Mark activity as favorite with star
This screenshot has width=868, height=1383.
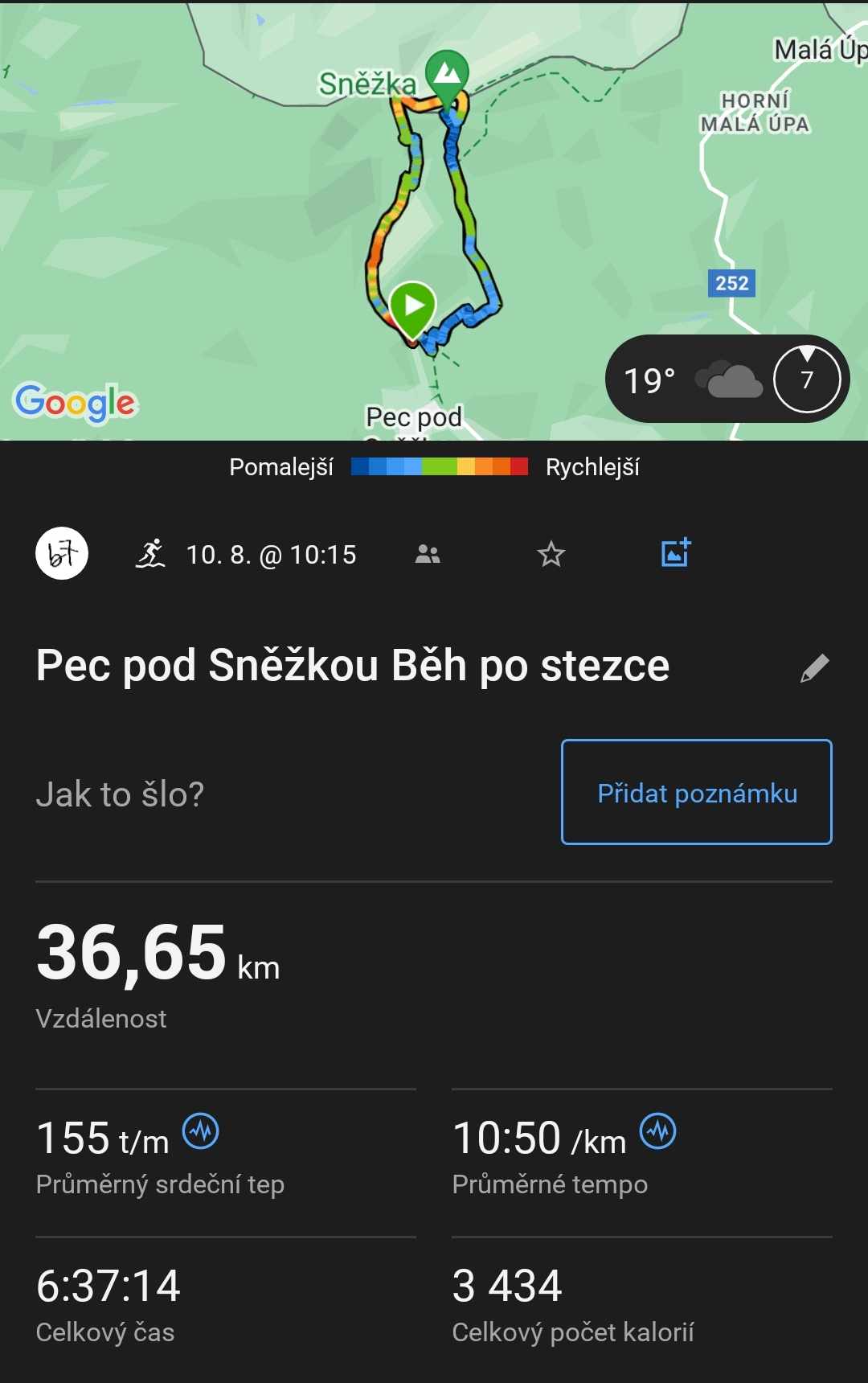tap(551, 554)
